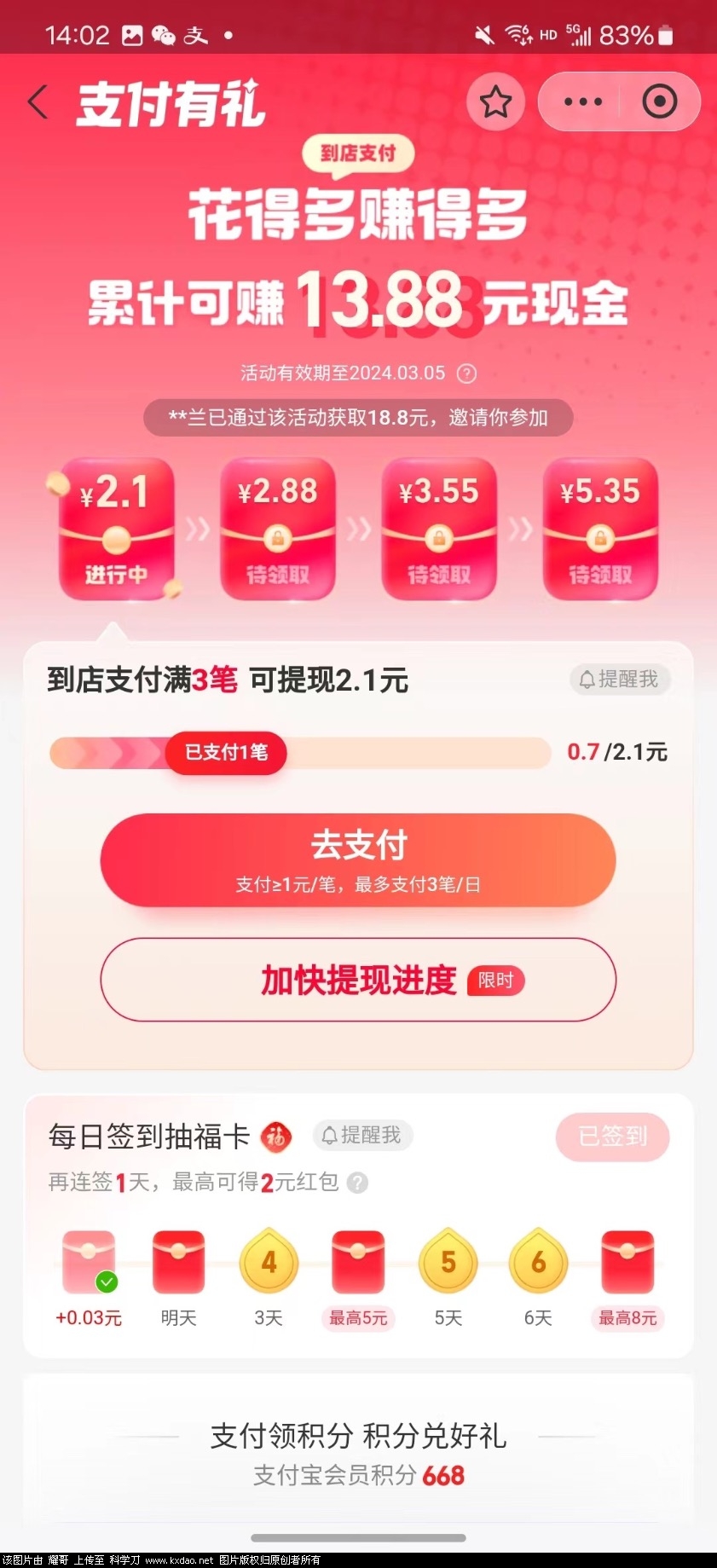Open sign-in red packet rules question mark
Viewport: 717px width, 1568px height.
coord(358,1183)
